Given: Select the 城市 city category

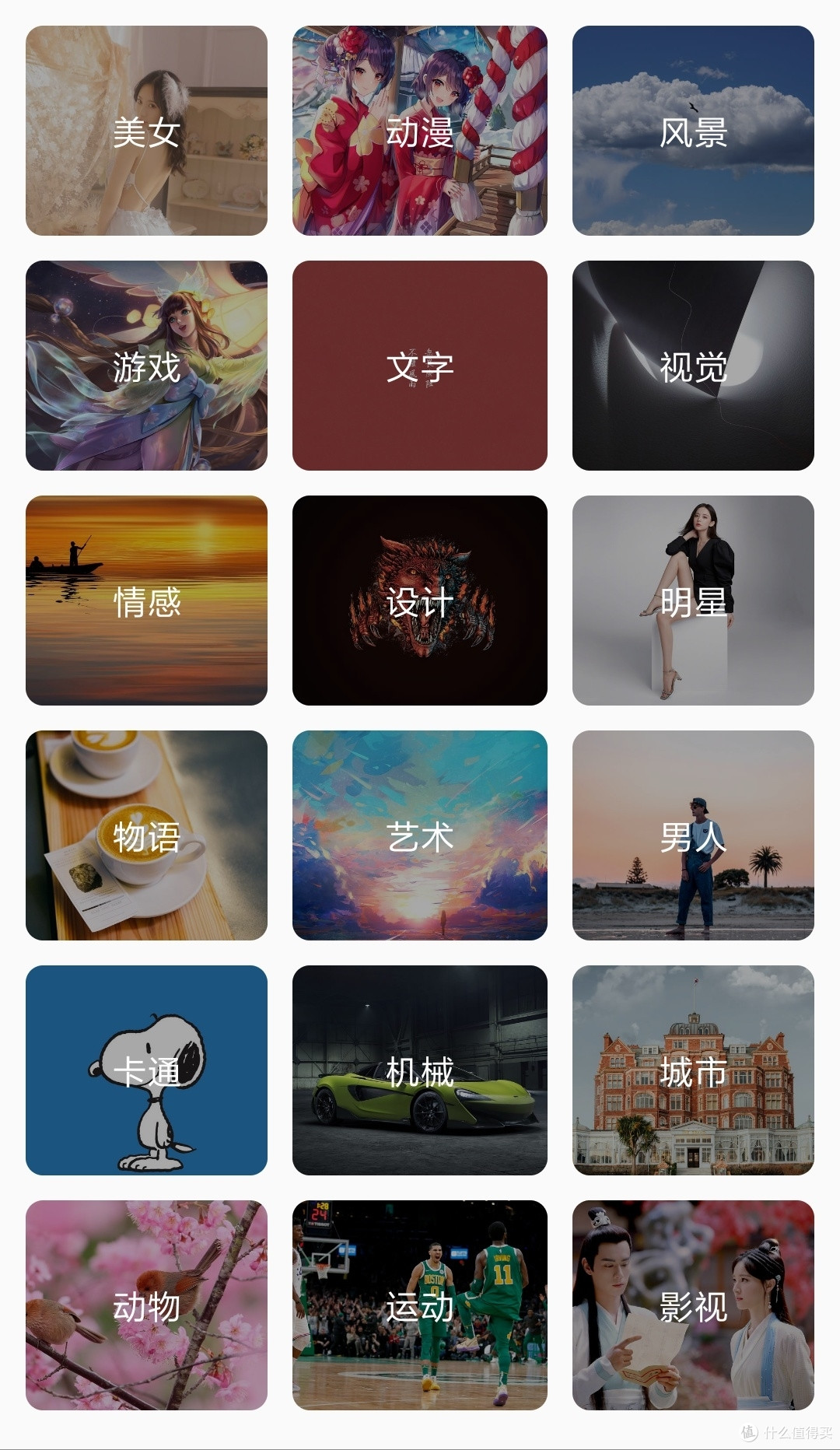Looking at the screenshot, I should pyautogui.click(x=695, y=1070).
